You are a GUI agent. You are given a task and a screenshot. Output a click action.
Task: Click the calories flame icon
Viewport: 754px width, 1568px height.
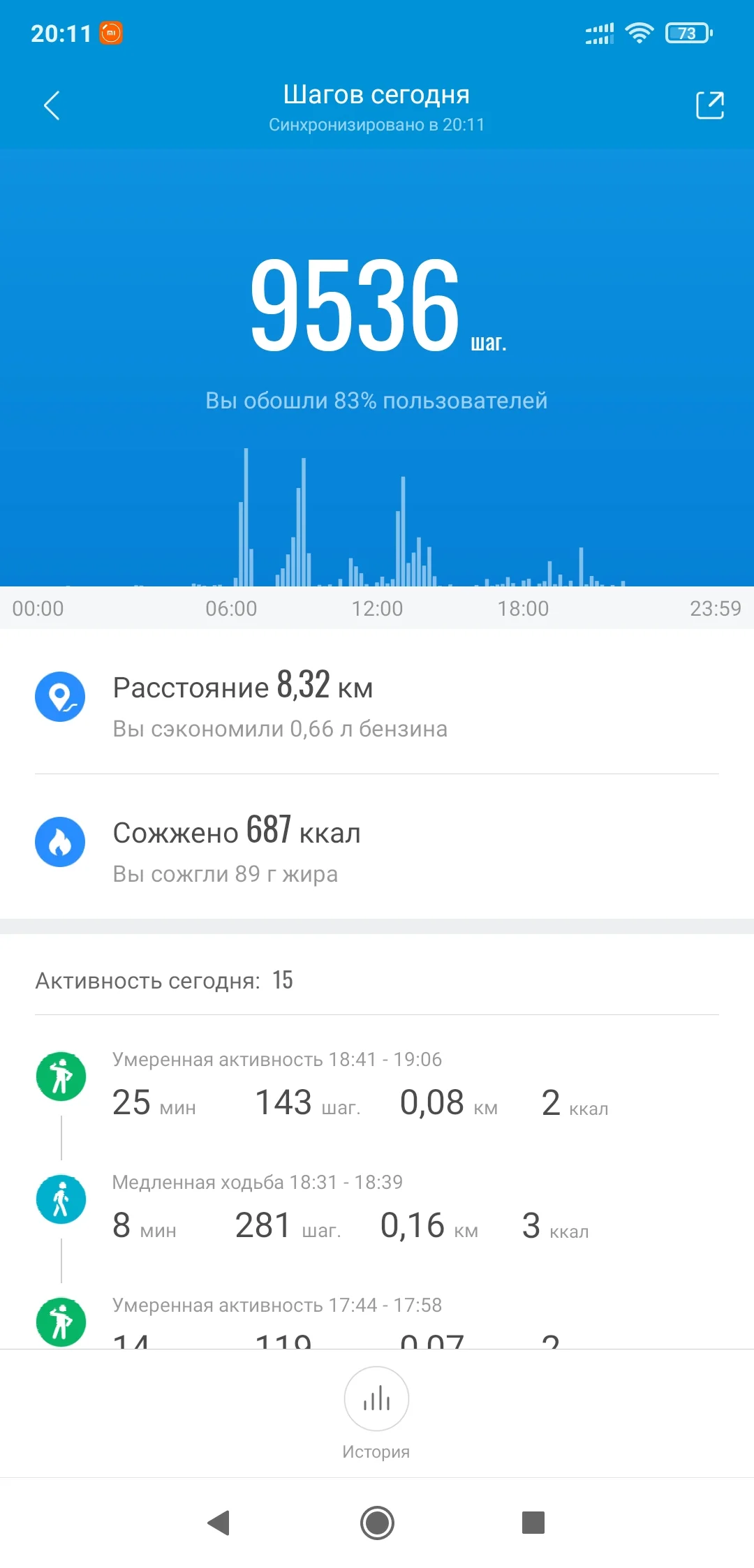coord(61,841)
